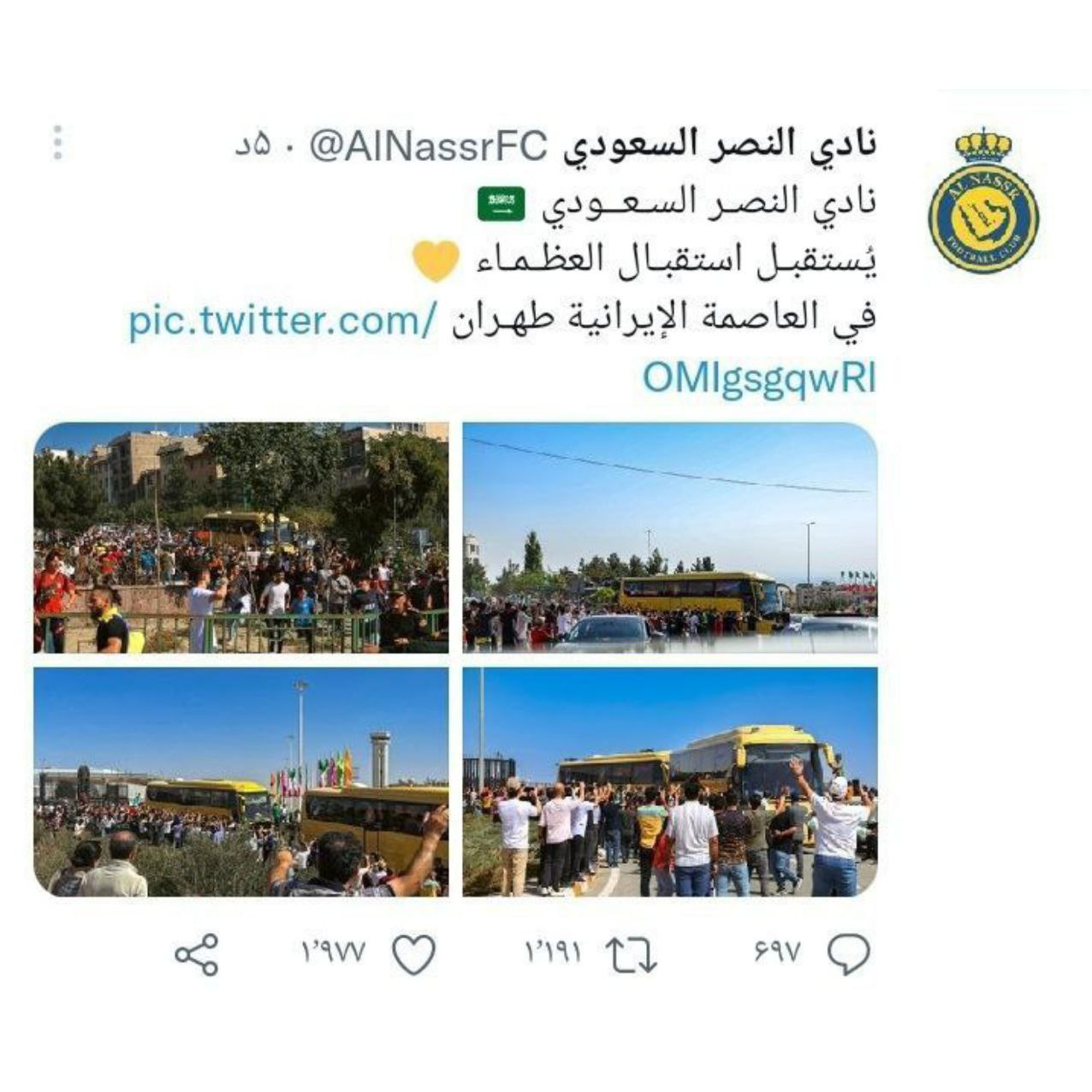
Task: Open photo with control tower and buses
Action: pyautogui.click(x=241, y=781)
